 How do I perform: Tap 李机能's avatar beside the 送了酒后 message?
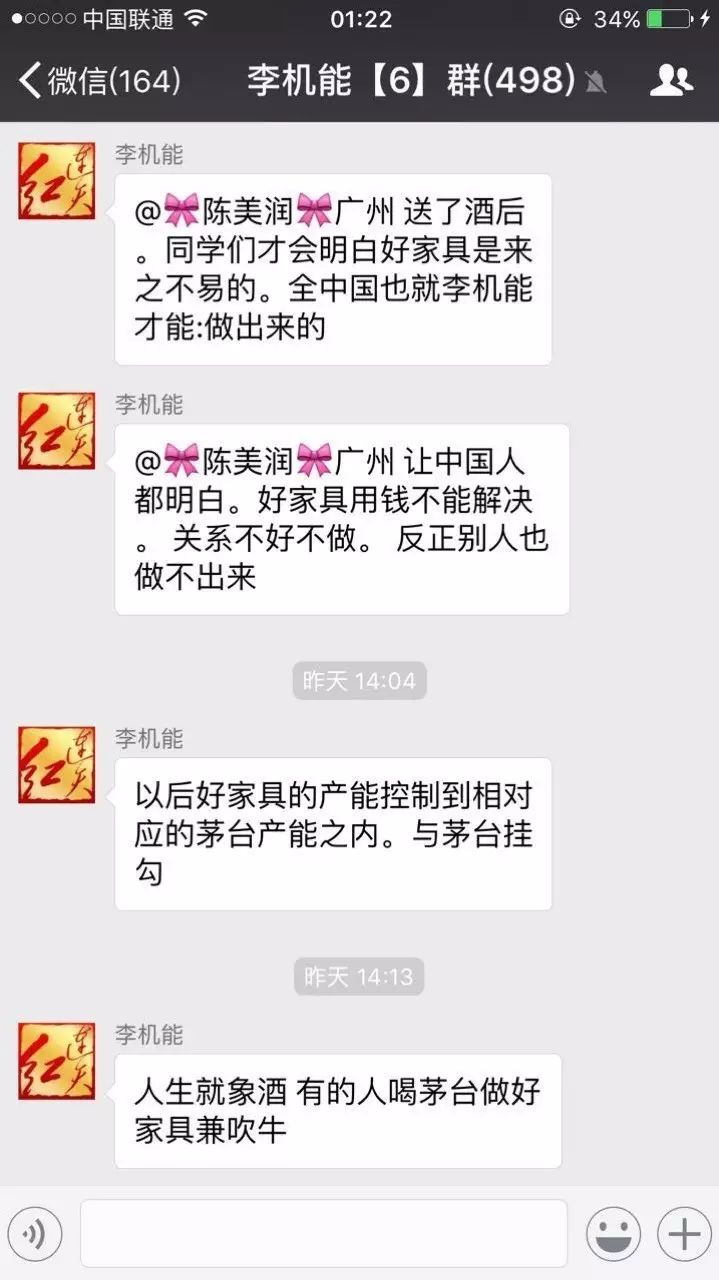click(57, 181)
